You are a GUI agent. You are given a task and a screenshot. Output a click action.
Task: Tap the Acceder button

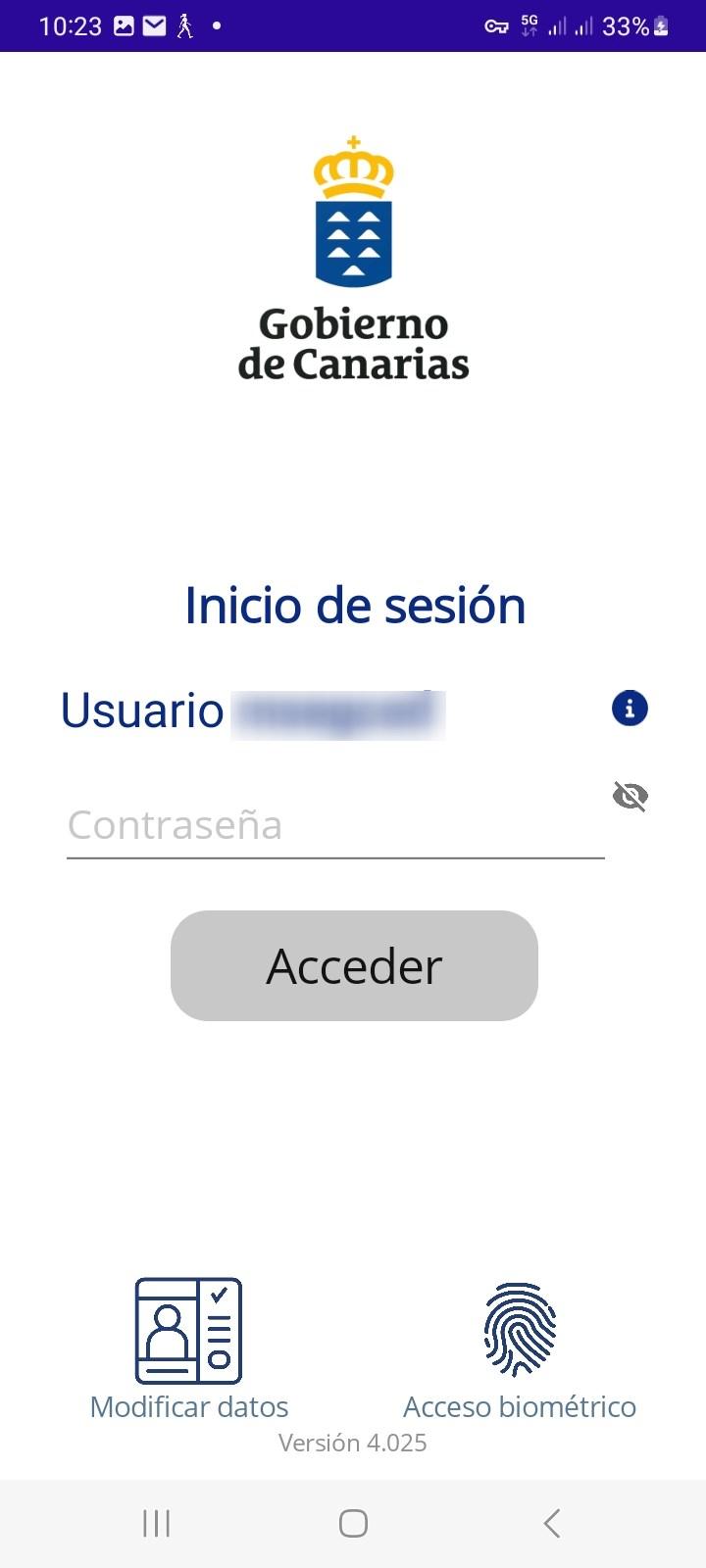[x=354, y=965]
